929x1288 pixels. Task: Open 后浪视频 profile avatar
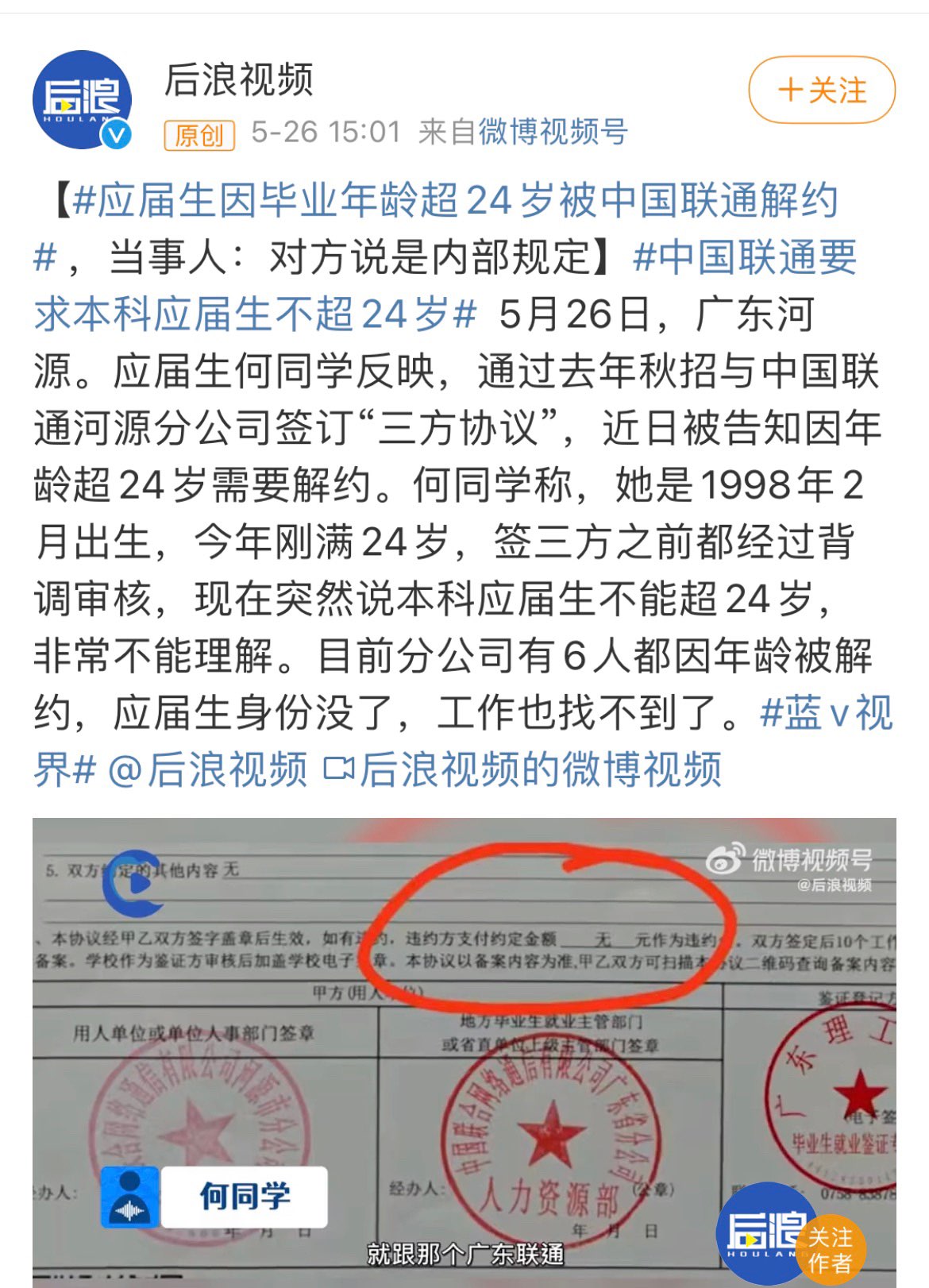[82, 99]
